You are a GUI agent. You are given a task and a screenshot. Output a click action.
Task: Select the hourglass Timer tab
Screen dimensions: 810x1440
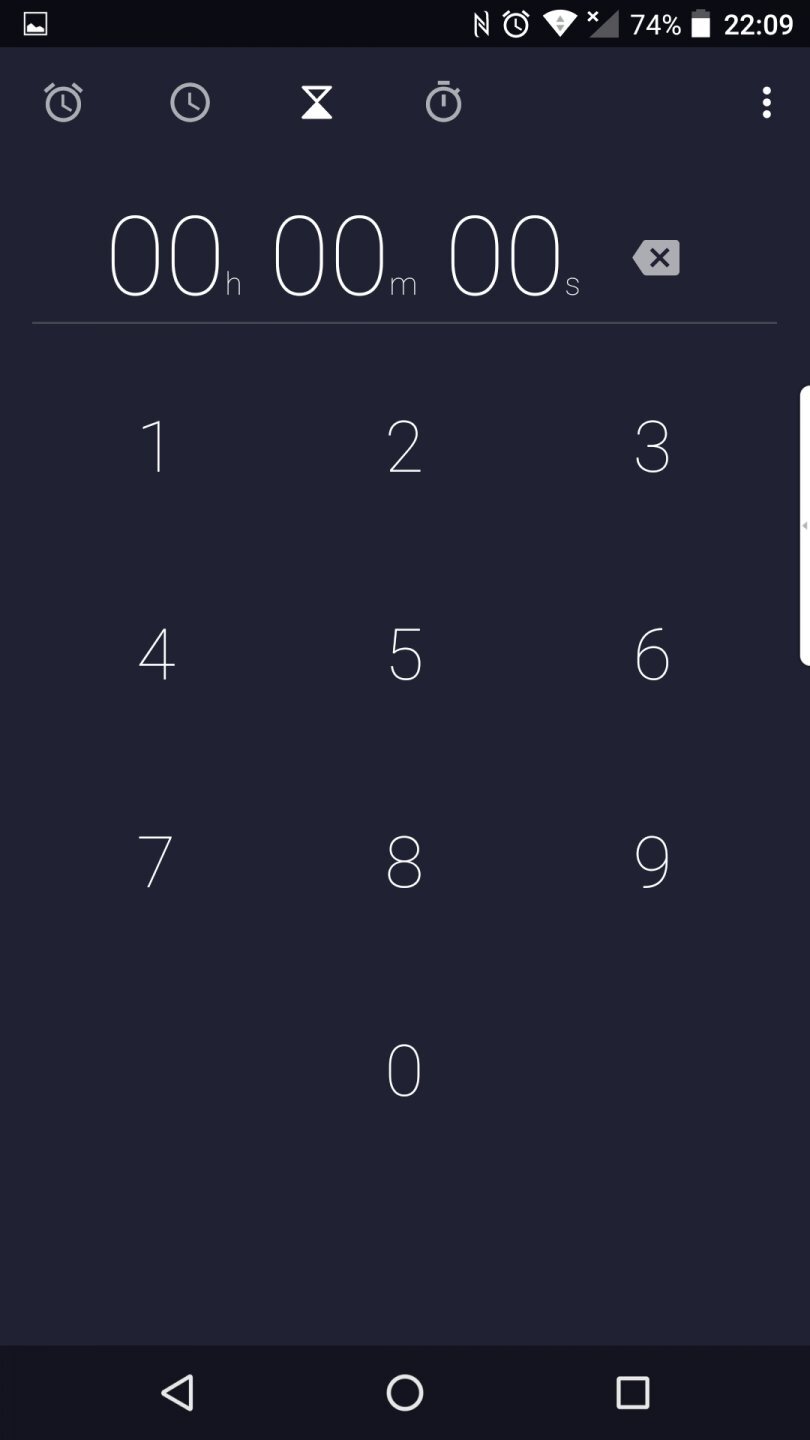point(317,103)
